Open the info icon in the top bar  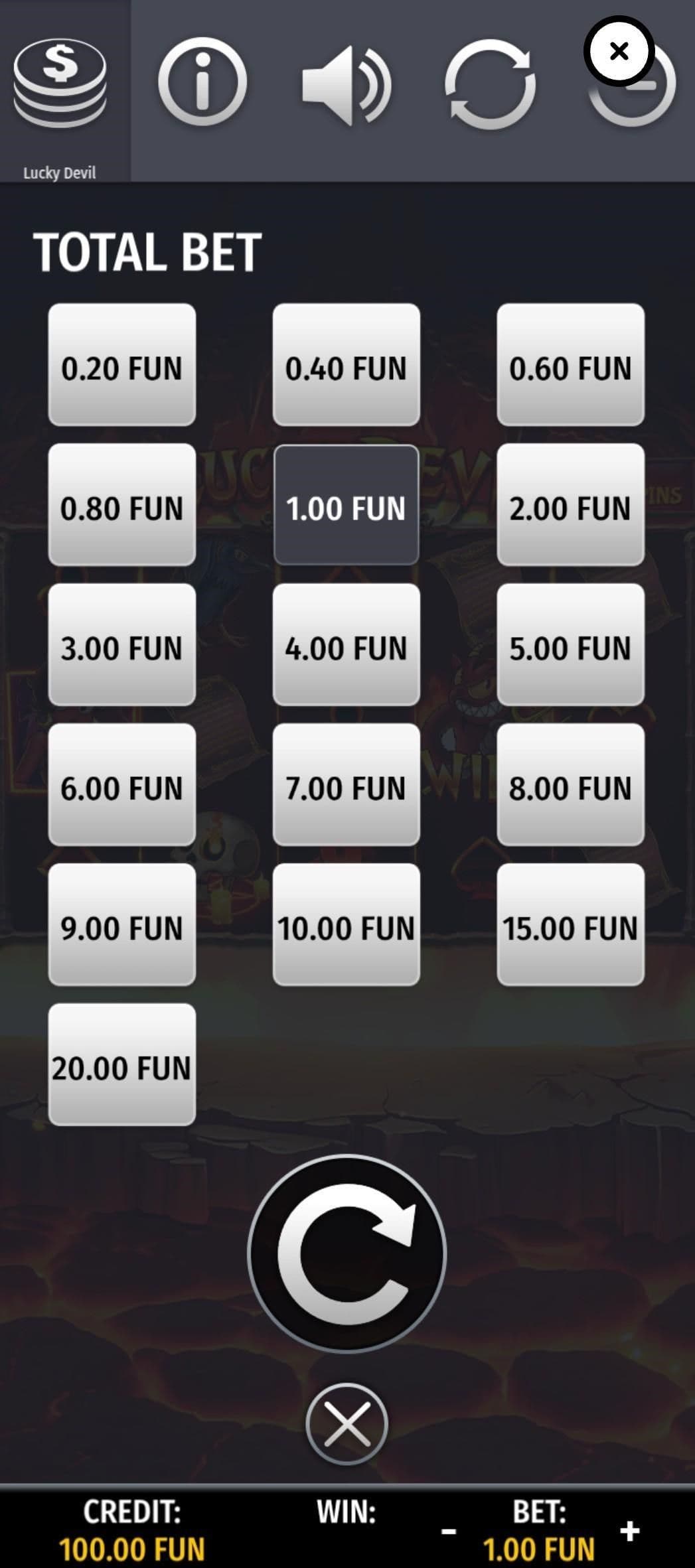coord(202,83)
